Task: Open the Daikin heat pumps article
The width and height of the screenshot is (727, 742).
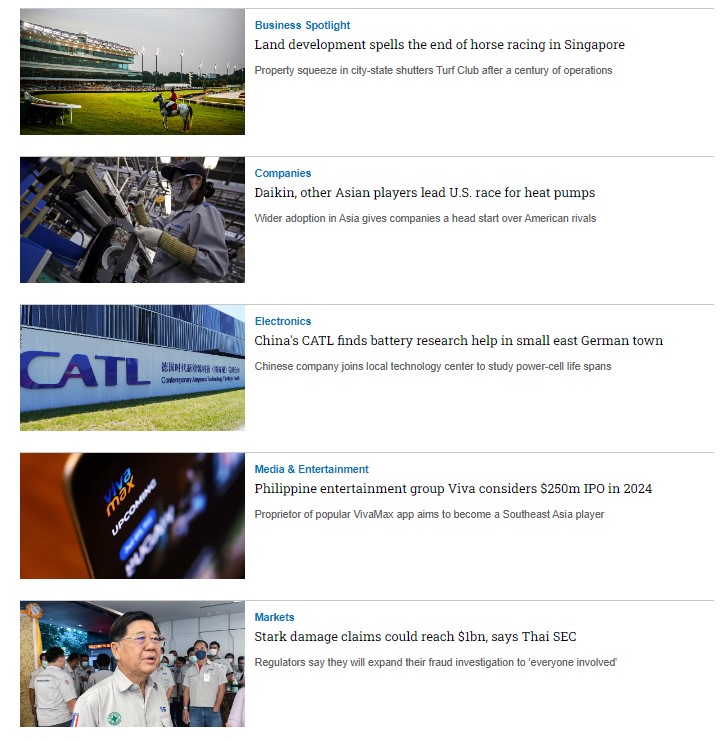Action: pos(424,193)
